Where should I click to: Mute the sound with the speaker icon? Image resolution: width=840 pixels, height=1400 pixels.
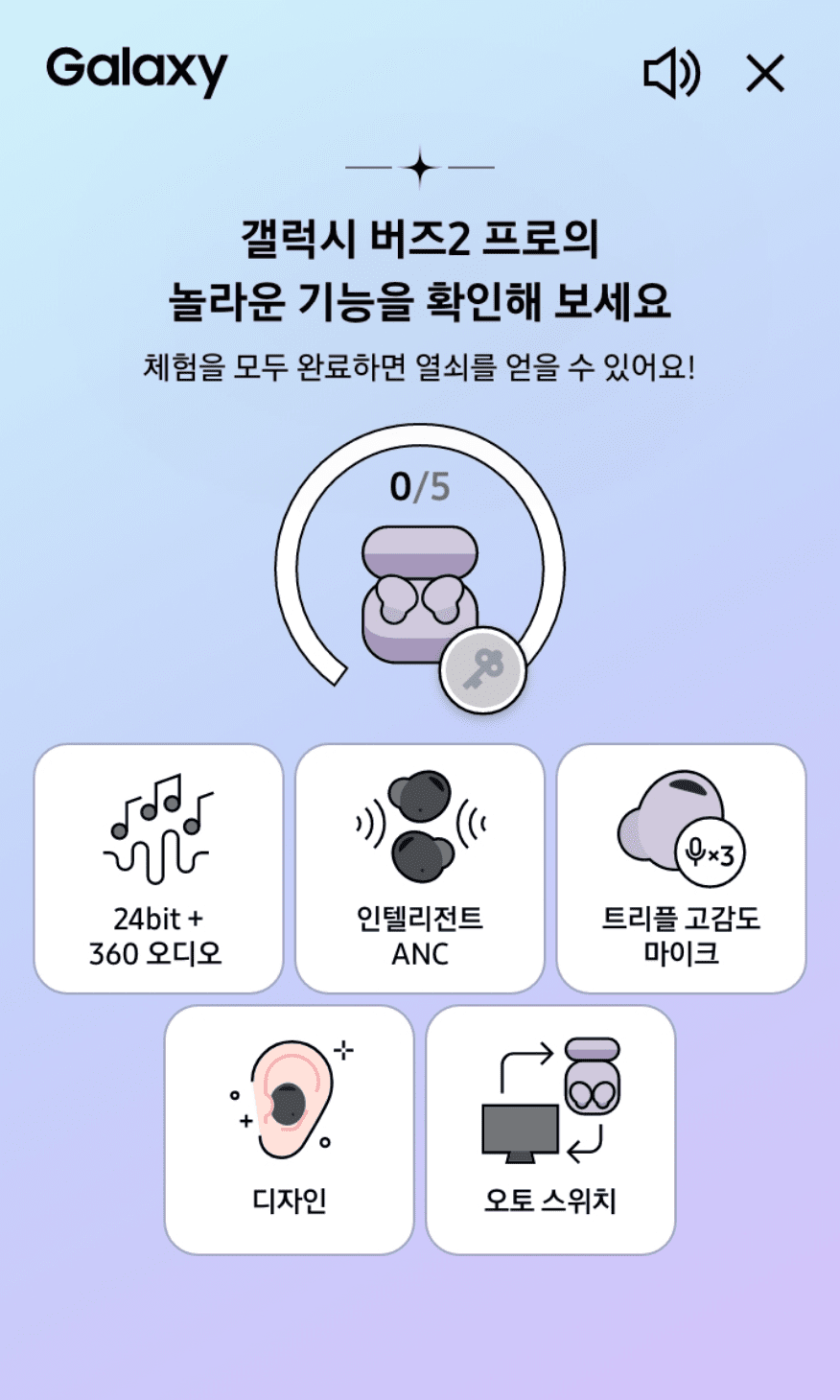[671, 74]
